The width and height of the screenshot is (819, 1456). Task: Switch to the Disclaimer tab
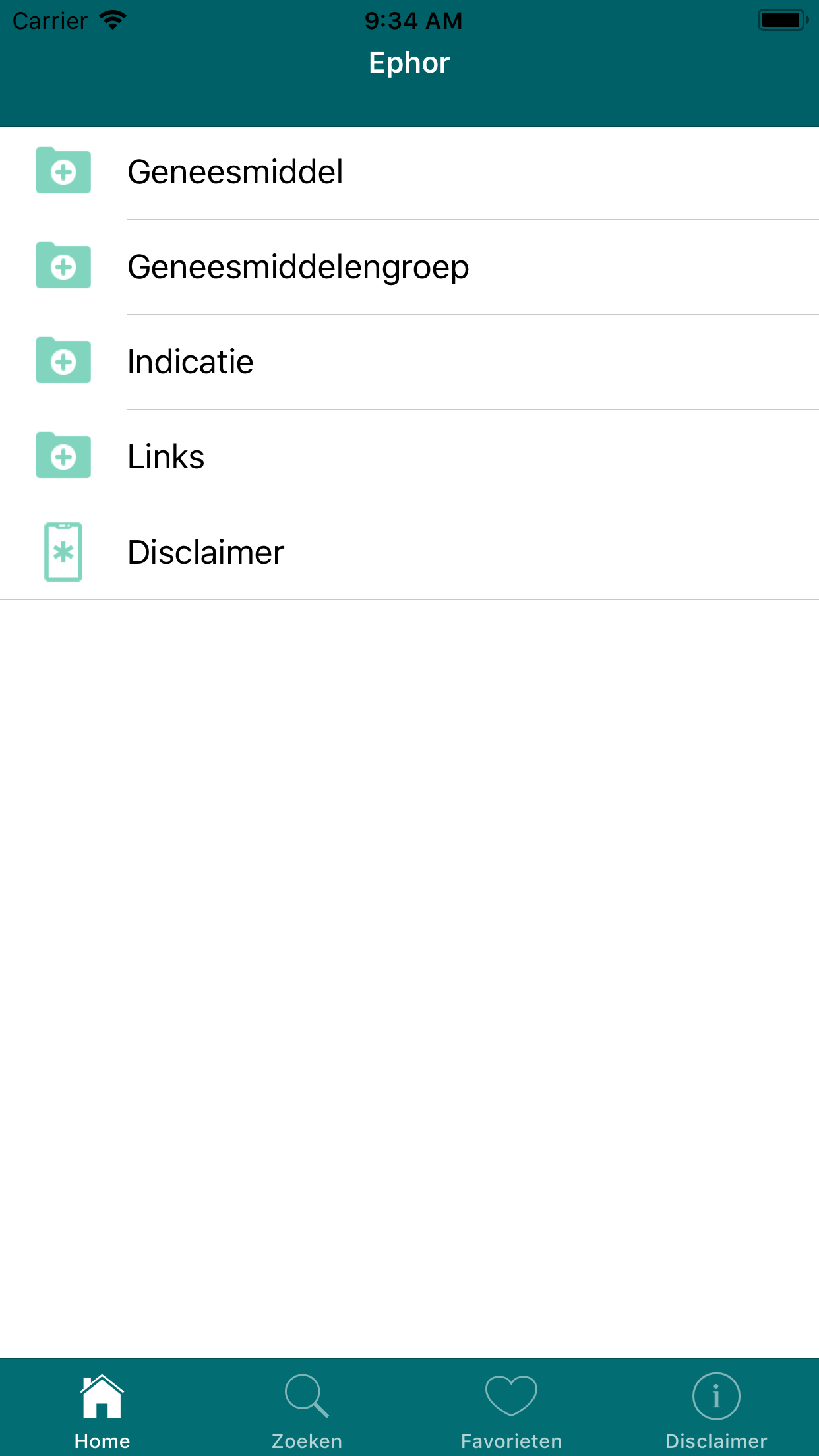pyautogui.click(x=716, y=1408)
